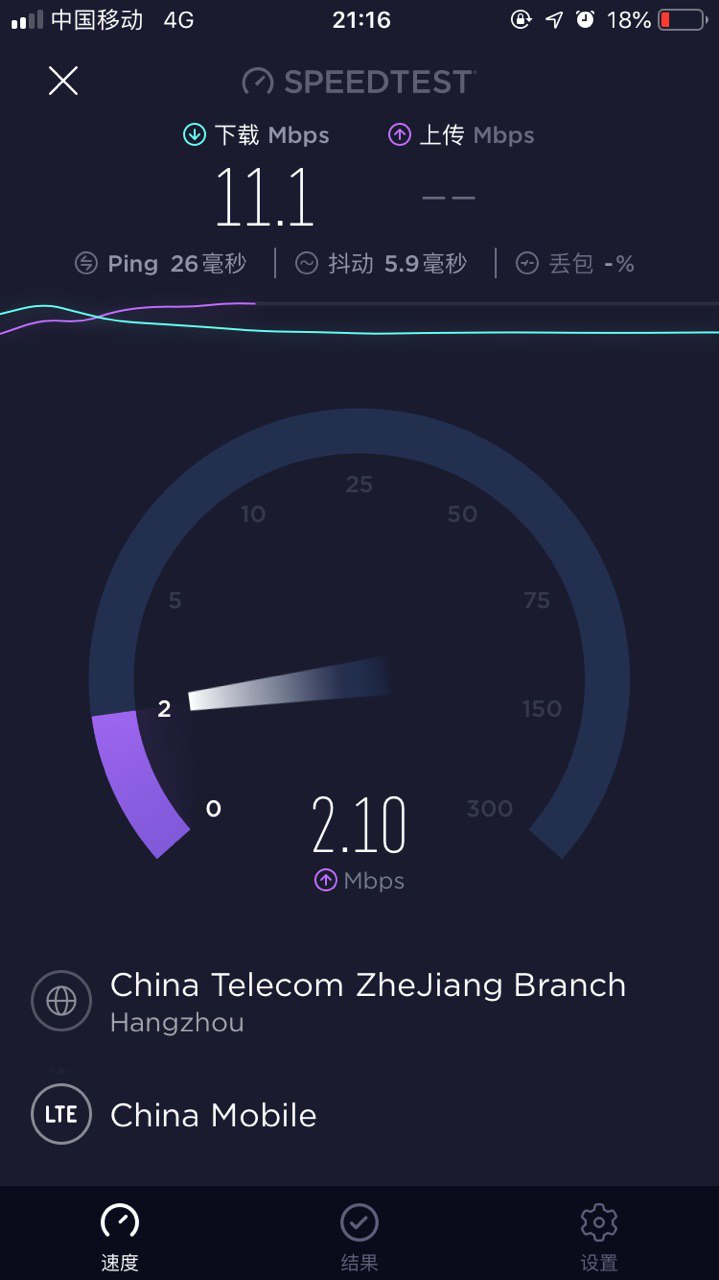The image size is (719, 1280).
Task: Open the 设置 tab
Action: click(598, 1235)
